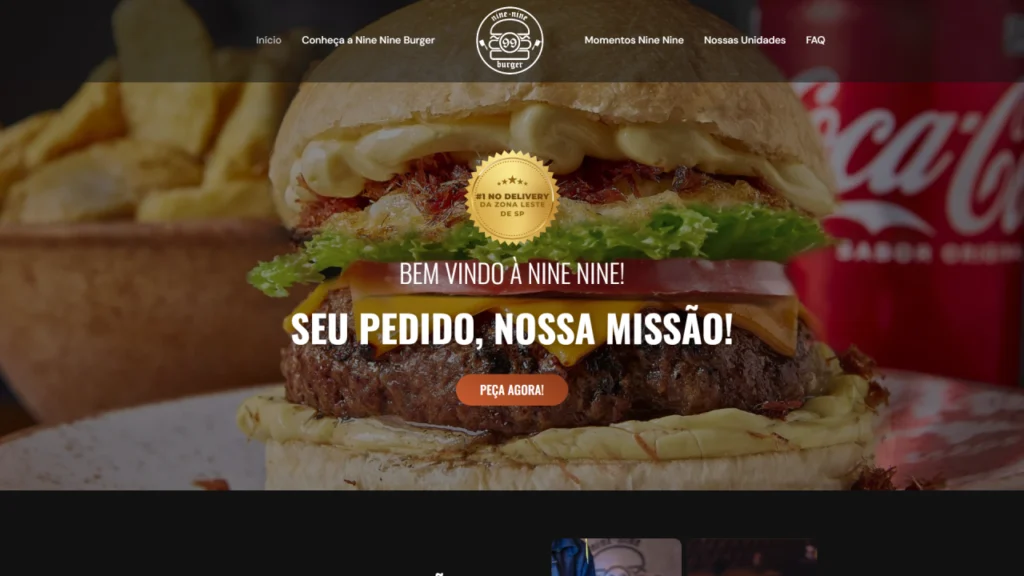Screen dimensions: 1024x576
Task: Open Momentos Nine Nine section
Action: pos(634,41)
